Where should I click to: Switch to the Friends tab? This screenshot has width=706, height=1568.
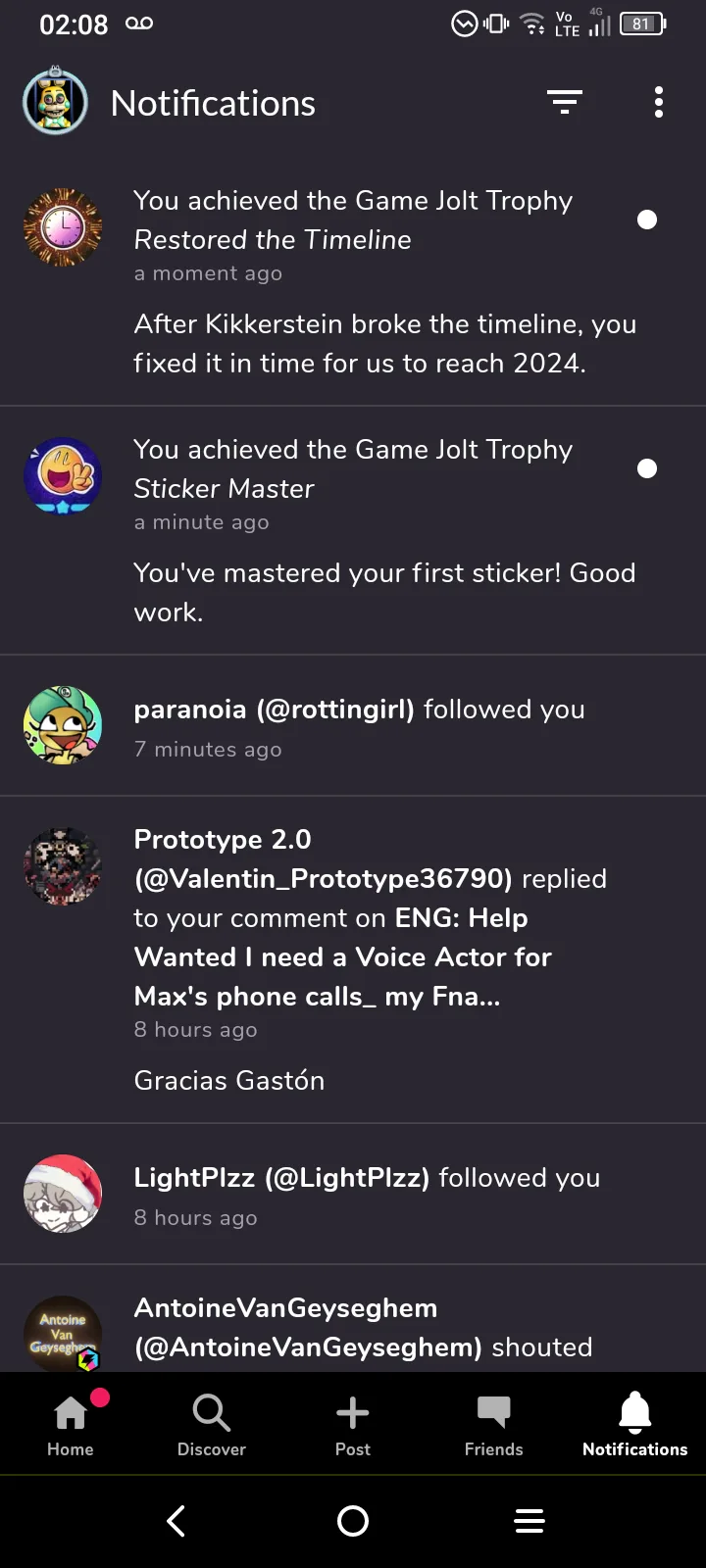coord(494,1423)
